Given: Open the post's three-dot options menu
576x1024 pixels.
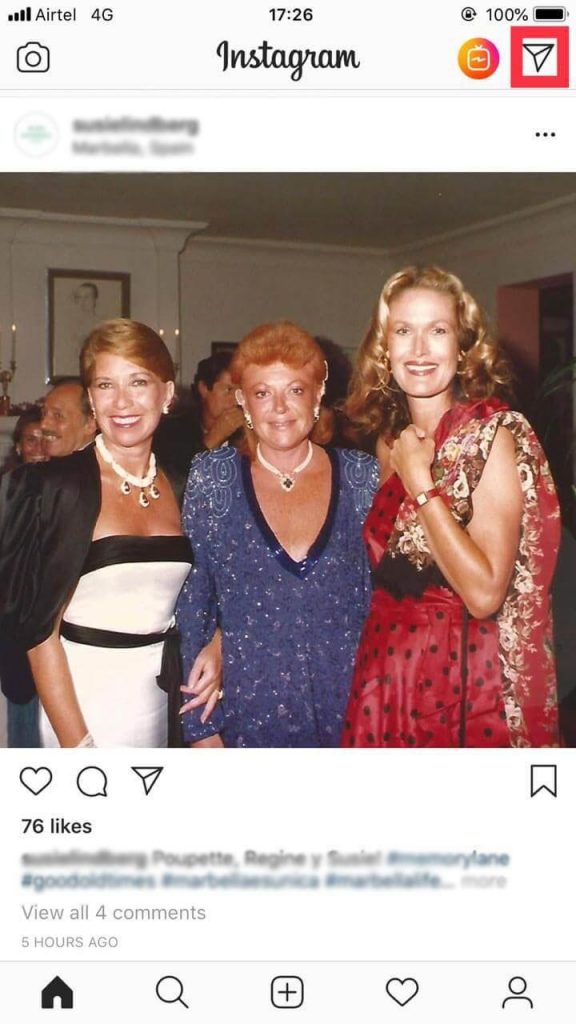Looking at the screenshot, I should coord(545,135).
